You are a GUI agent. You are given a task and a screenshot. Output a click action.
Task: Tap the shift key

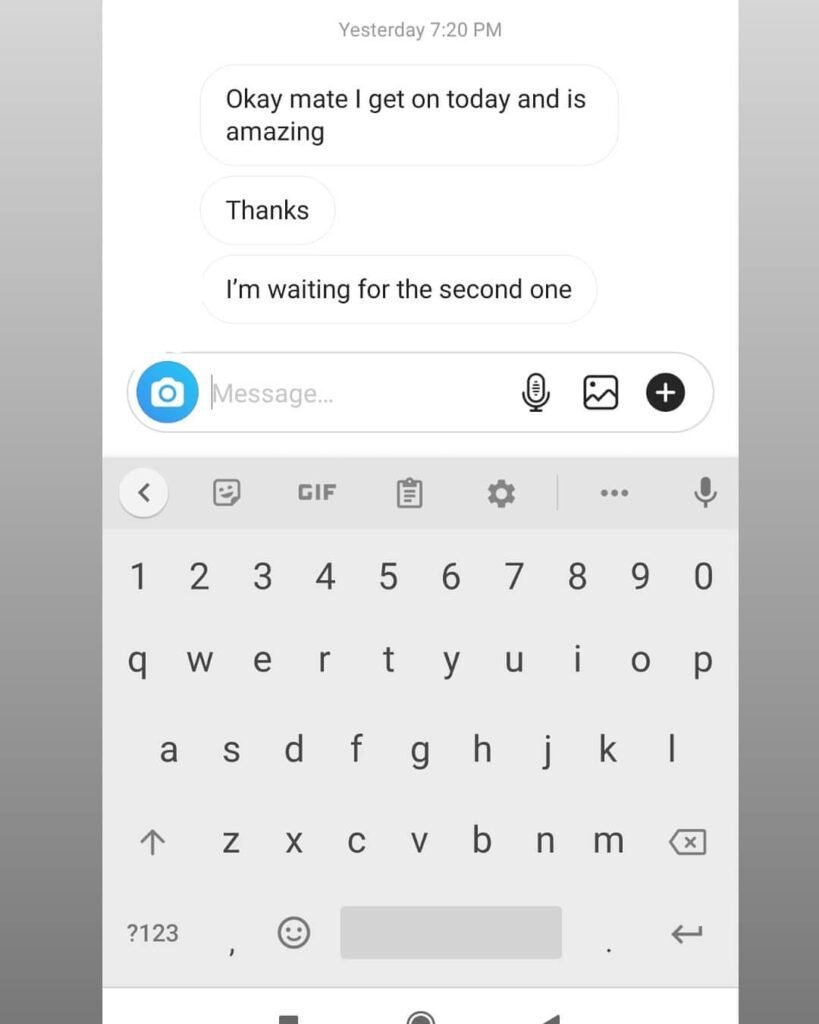point(152,843)
